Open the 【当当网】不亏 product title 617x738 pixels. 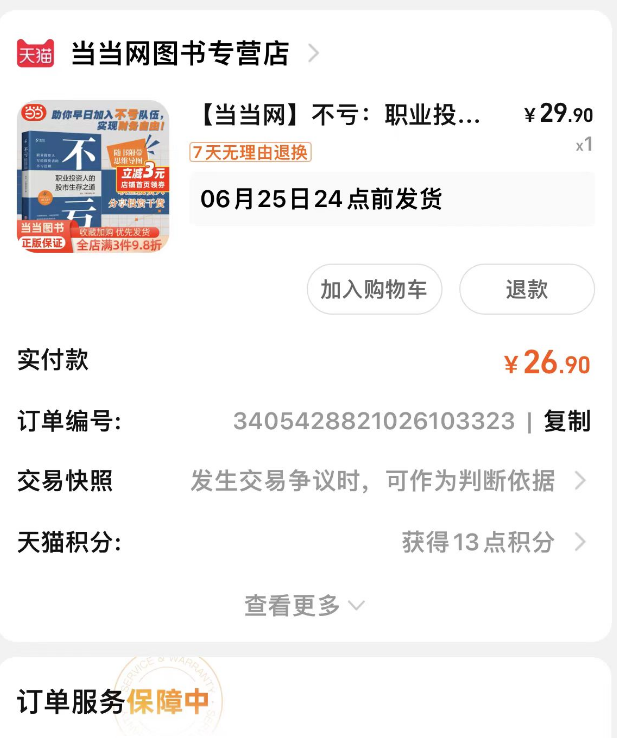pyautogui.click(x=341, y=115)
